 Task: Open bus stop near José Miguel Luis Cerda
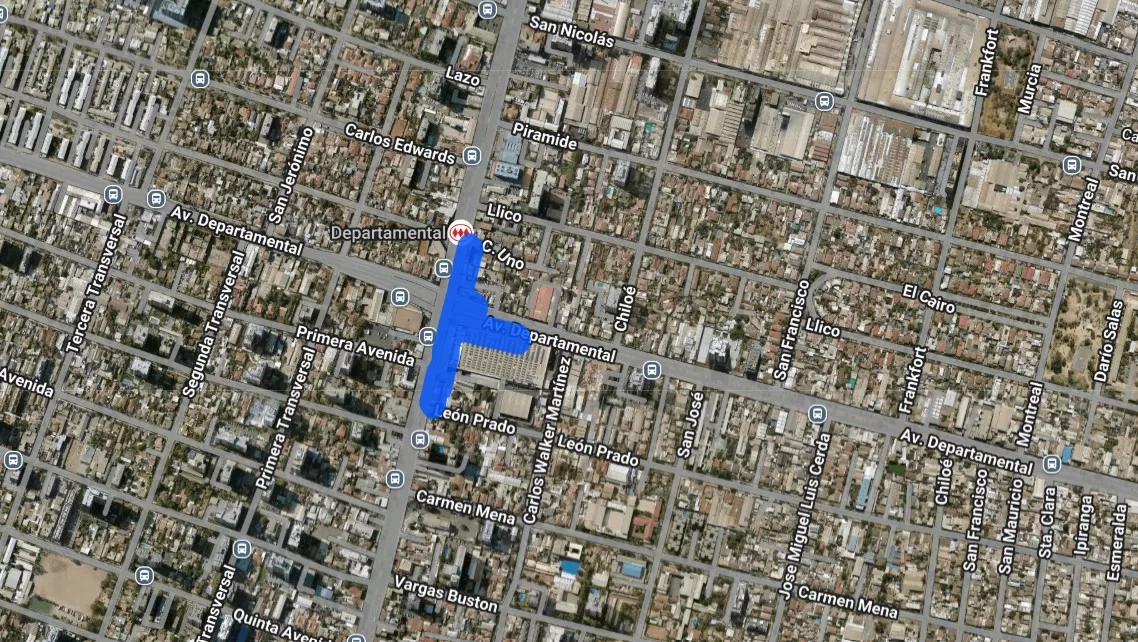pyautogui.click(x=817, y=413)
